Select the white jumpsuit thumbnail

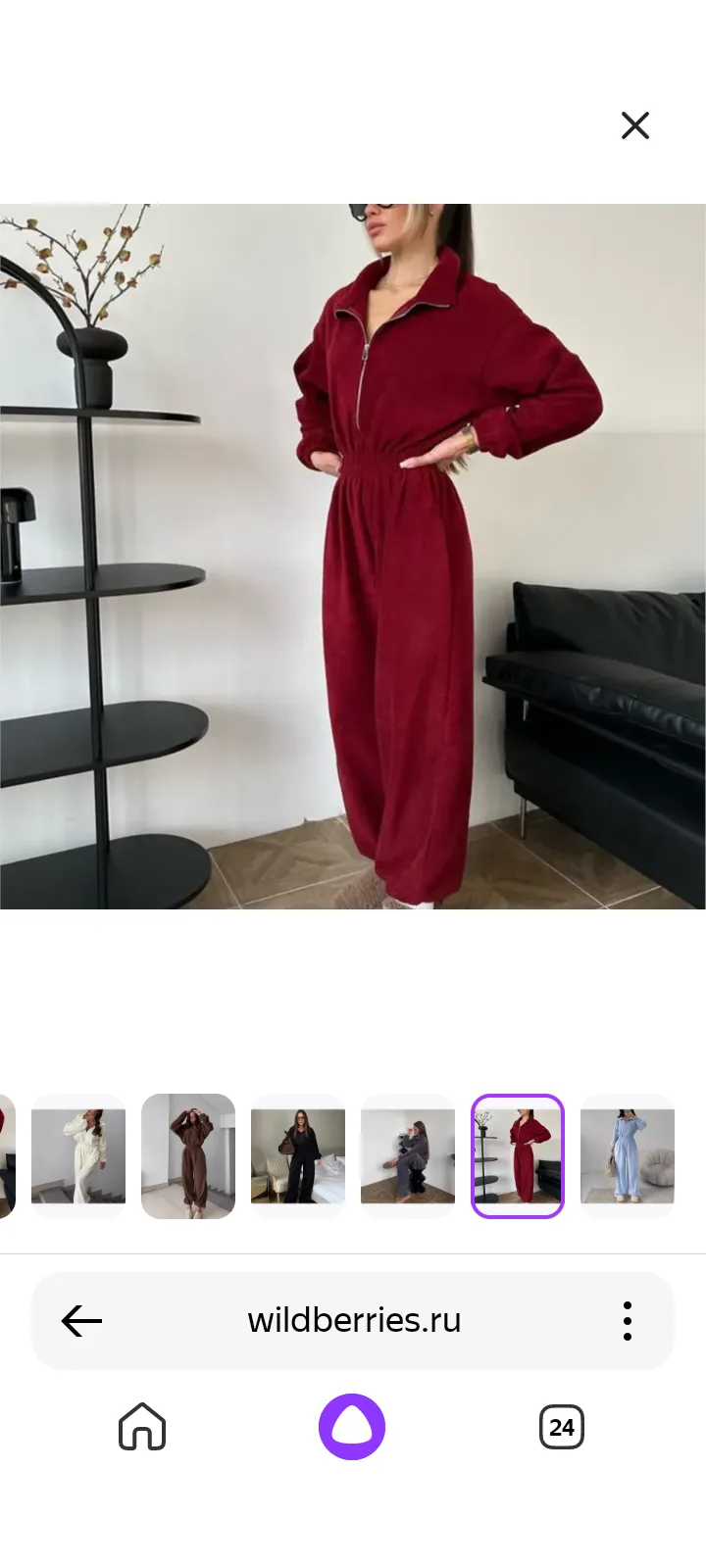[x=78, y=1156]
